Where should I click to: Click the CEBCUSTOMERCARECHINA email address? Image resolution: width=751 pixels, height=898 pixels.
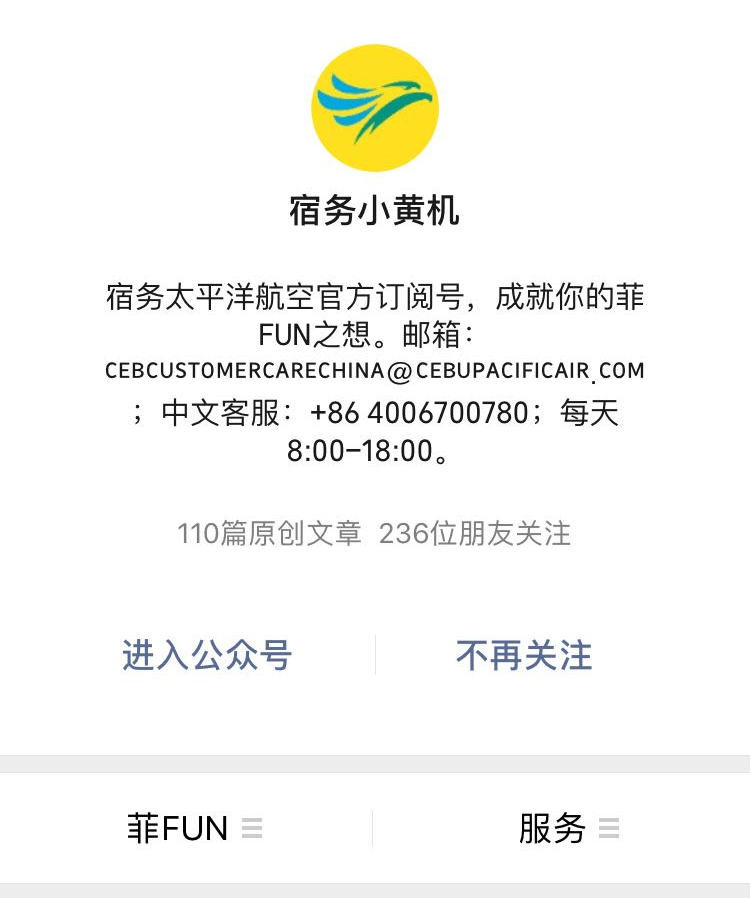(375, 370)
